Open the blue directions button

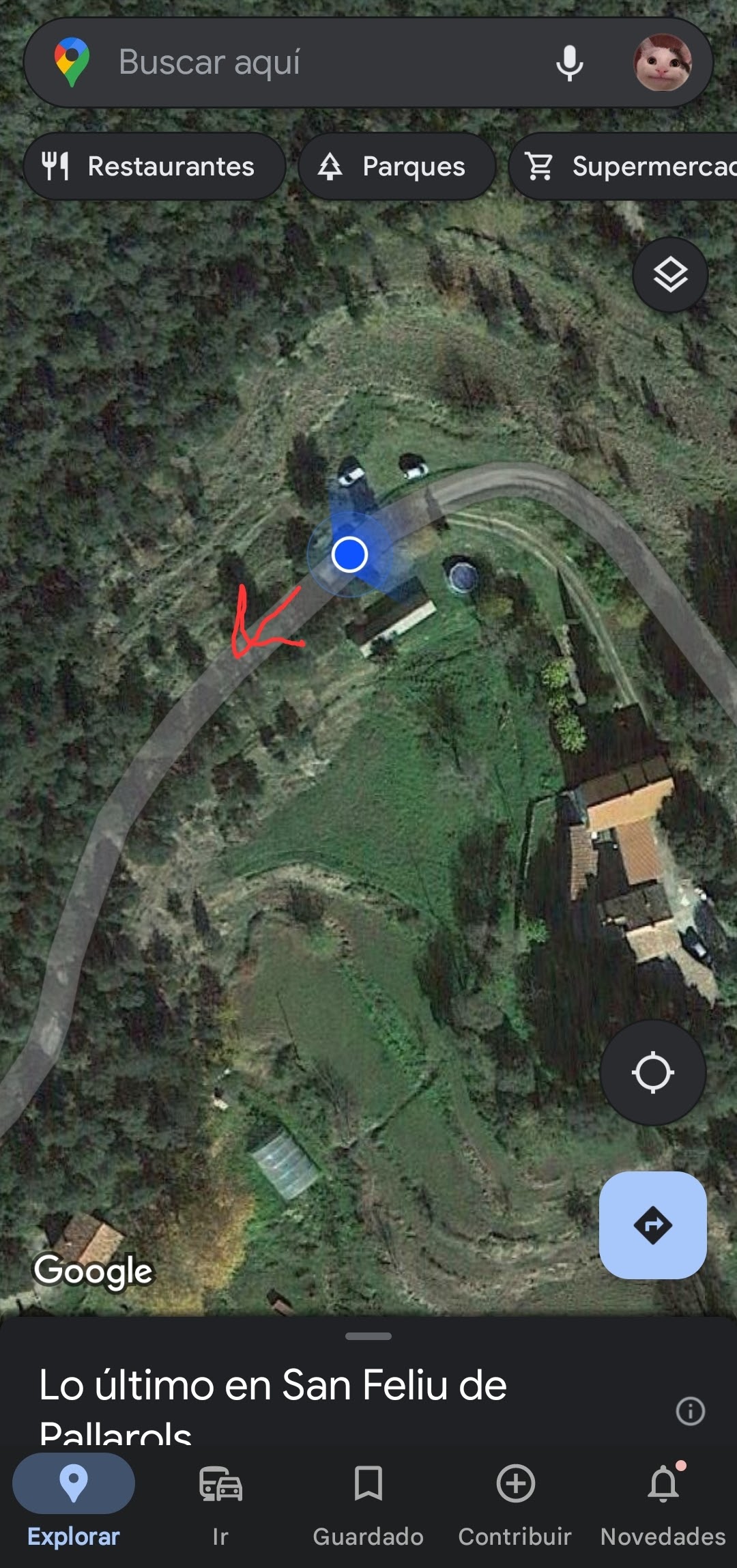[x=652, y=1225]
